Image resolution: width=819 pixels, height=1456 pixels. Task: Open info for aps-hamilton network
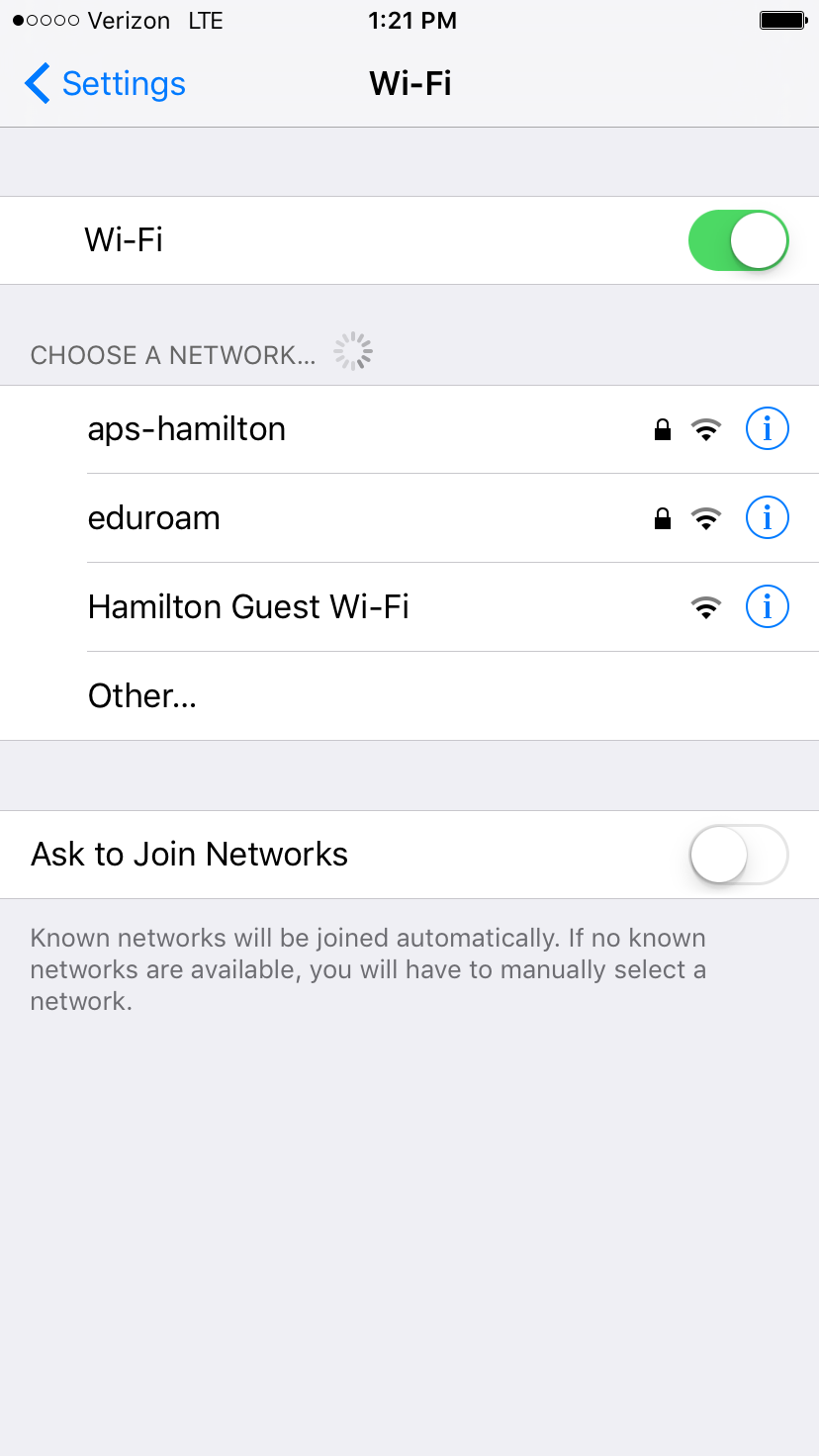(767, 429)
